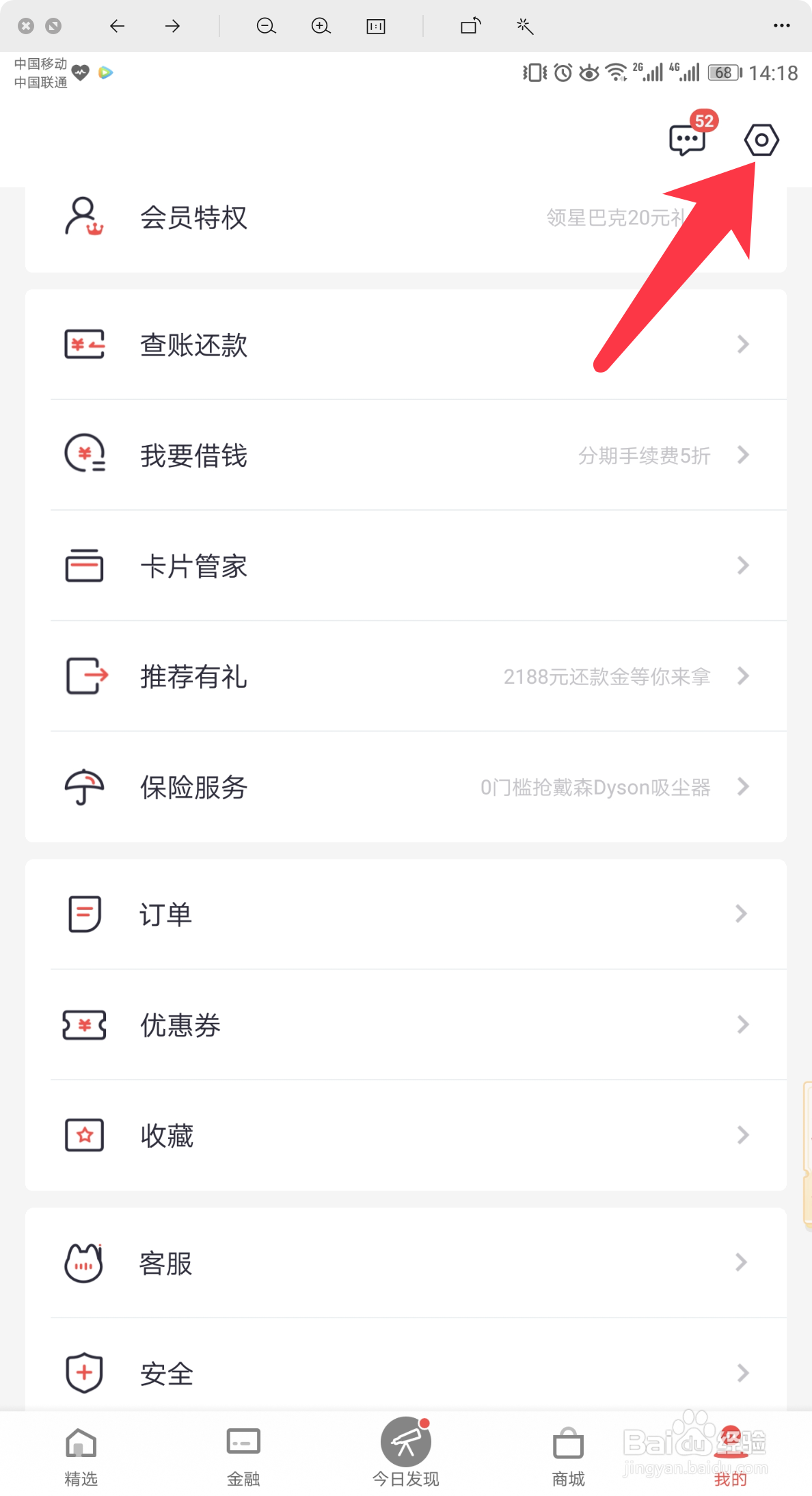
Task: Open messages with 52 unread badge
Action: click(x=688, y=139)
